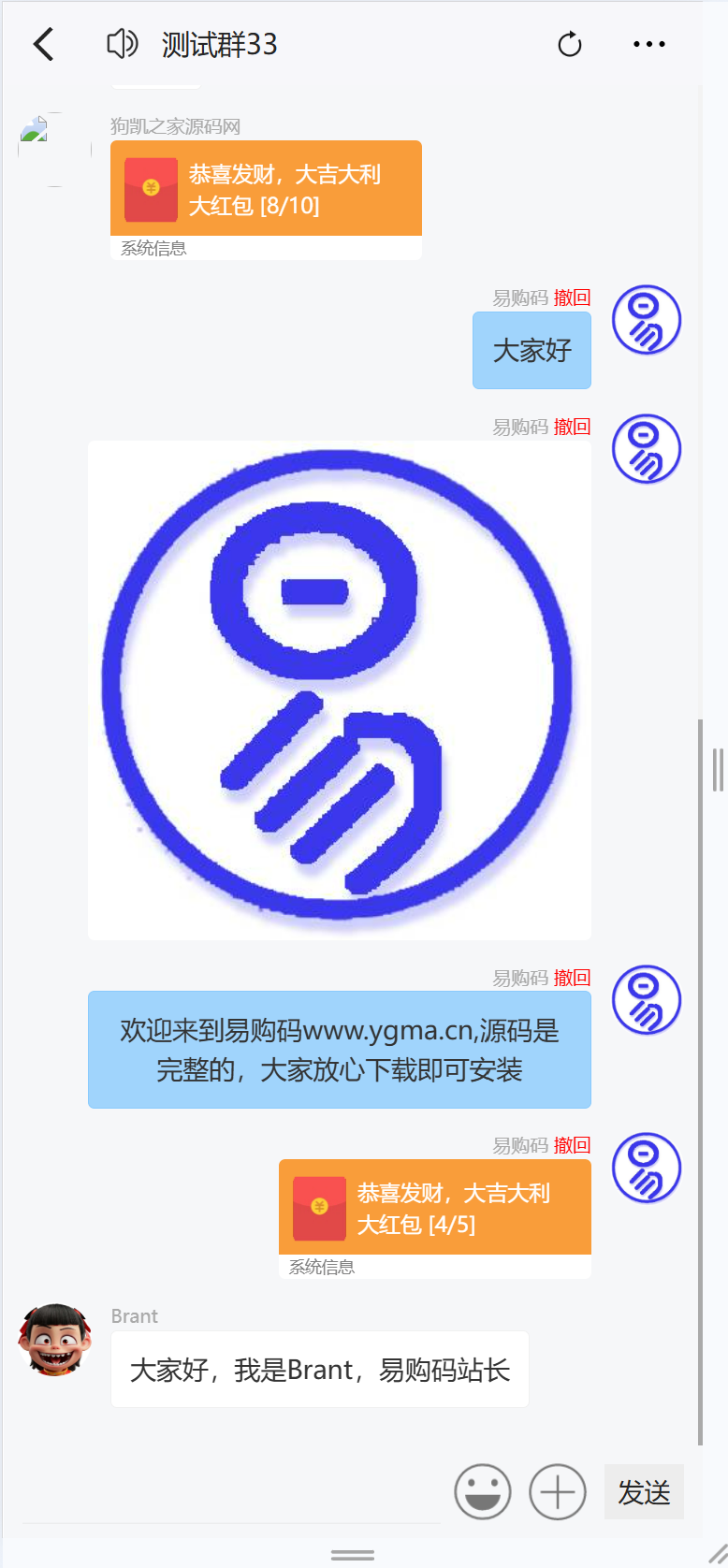728x1568 pixels.
Task: Open the three-dot overflow menu
Action: point(648,44)
